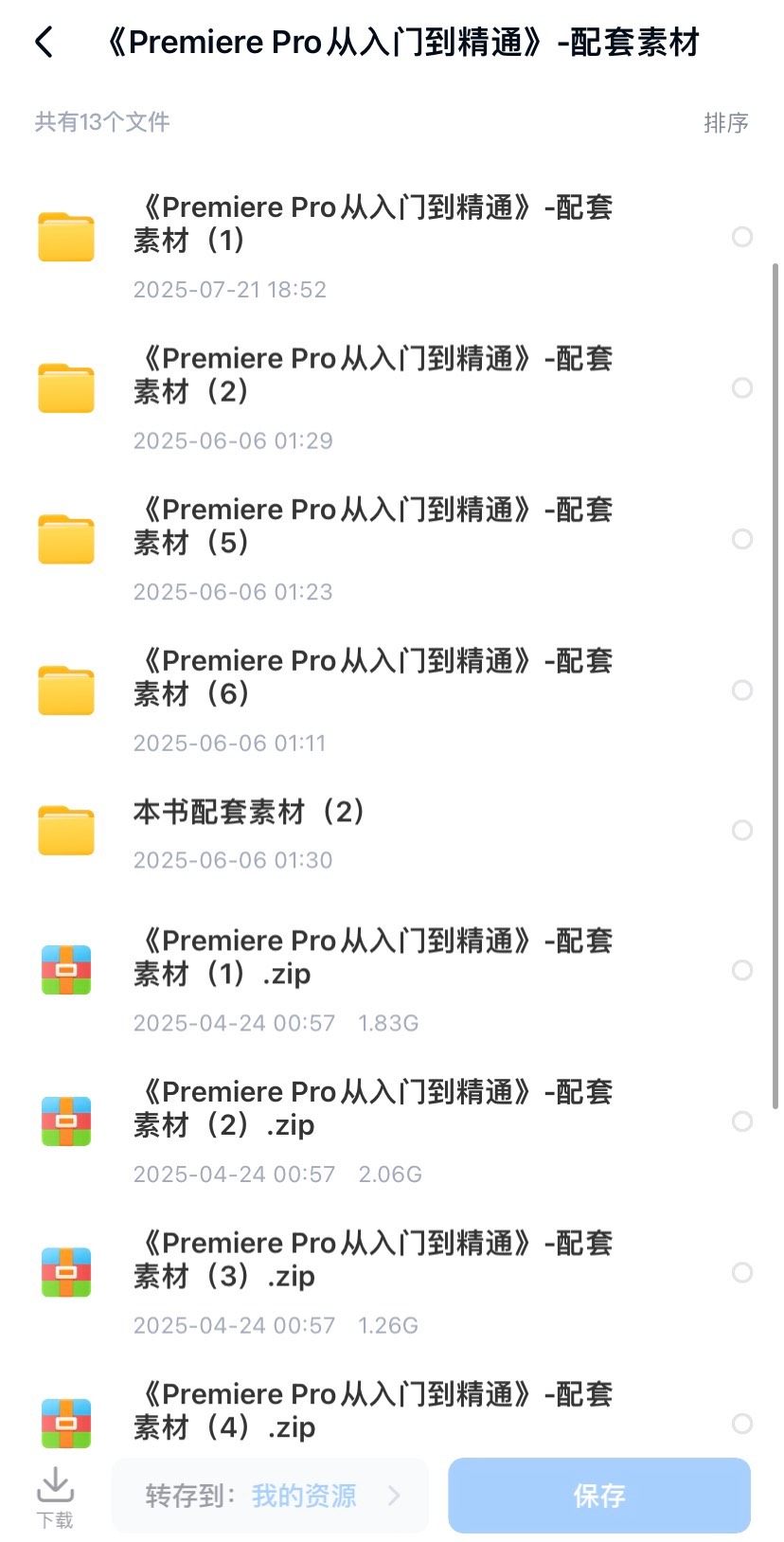Open the 本书配套素材（2） folder

point(249,813)
